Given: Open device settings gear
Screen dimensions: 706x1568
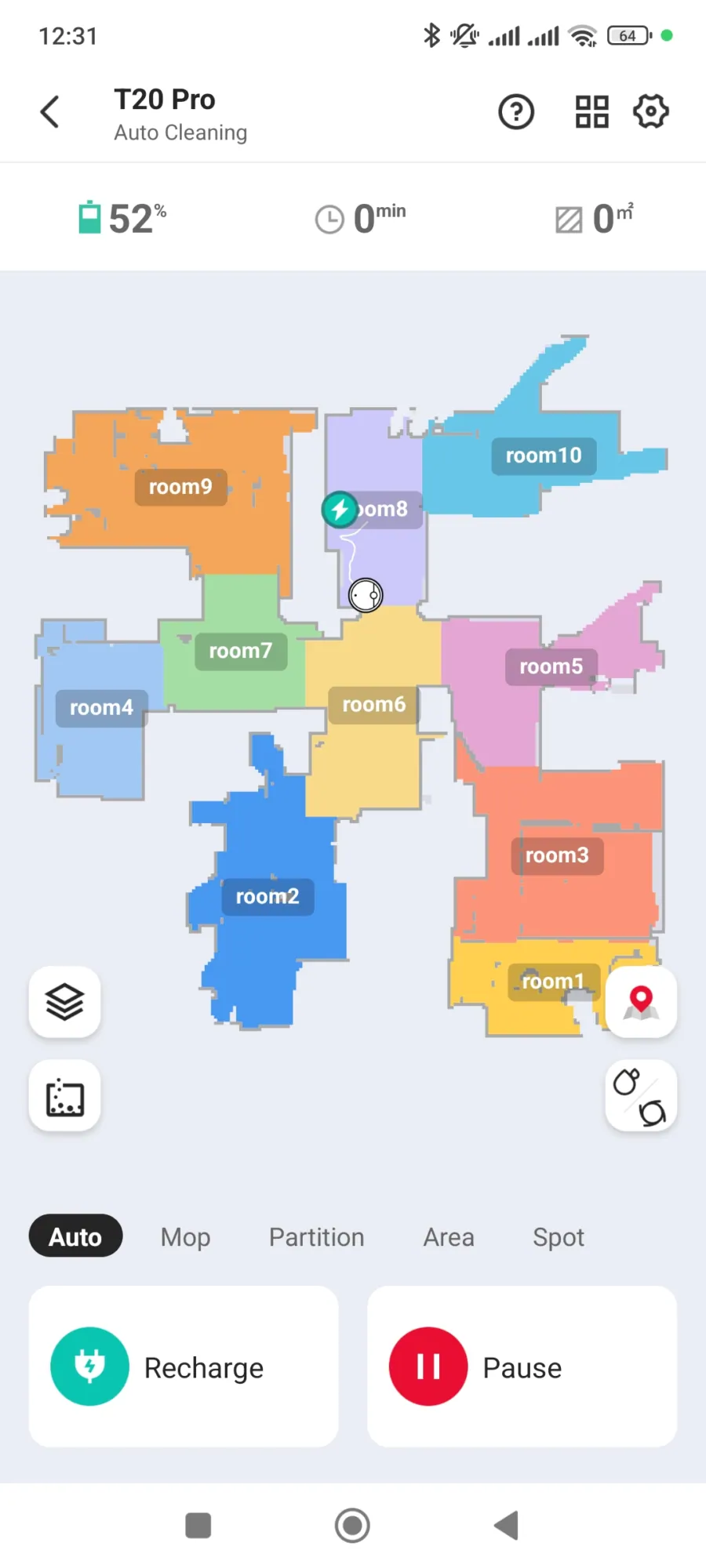Looking at the screenshot, I should 650,111.
